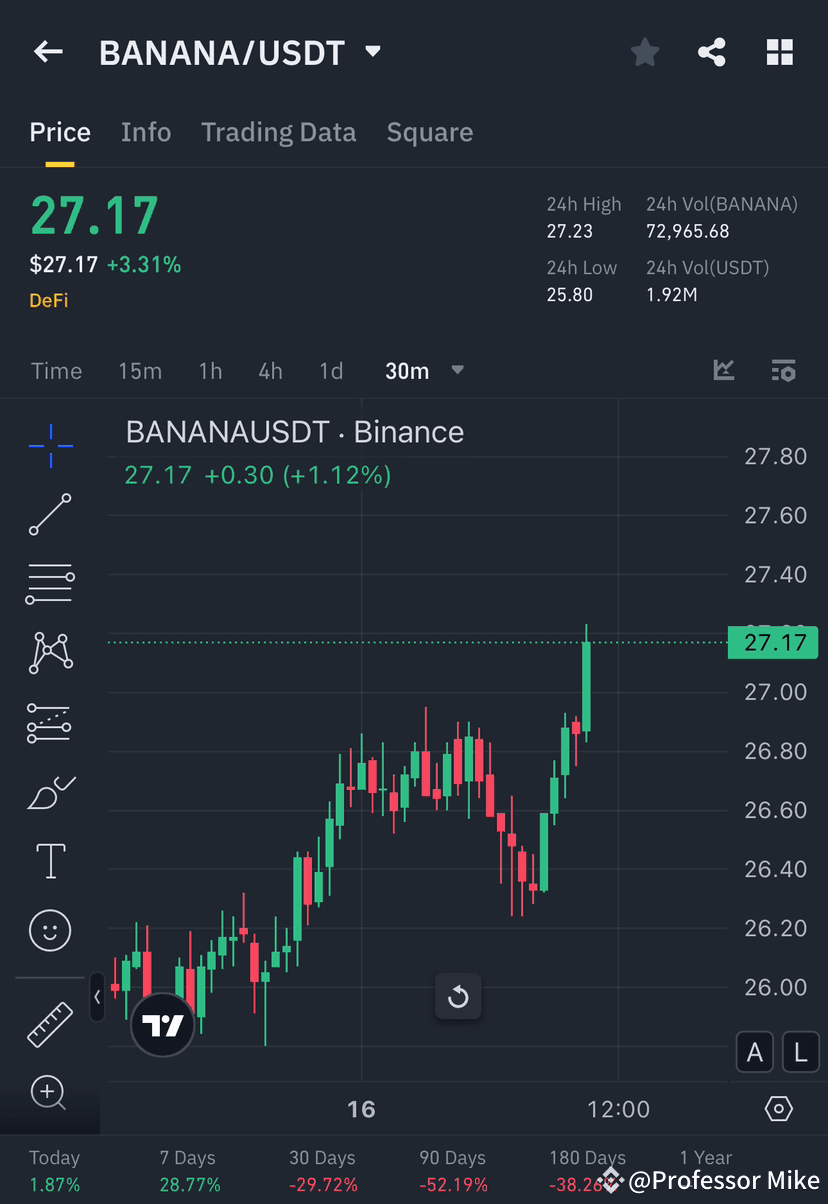Image resolution: width=828 pixels, height=1204 pixels.
Task: Select the XABCD pattern tool
Action: (49, 653)
